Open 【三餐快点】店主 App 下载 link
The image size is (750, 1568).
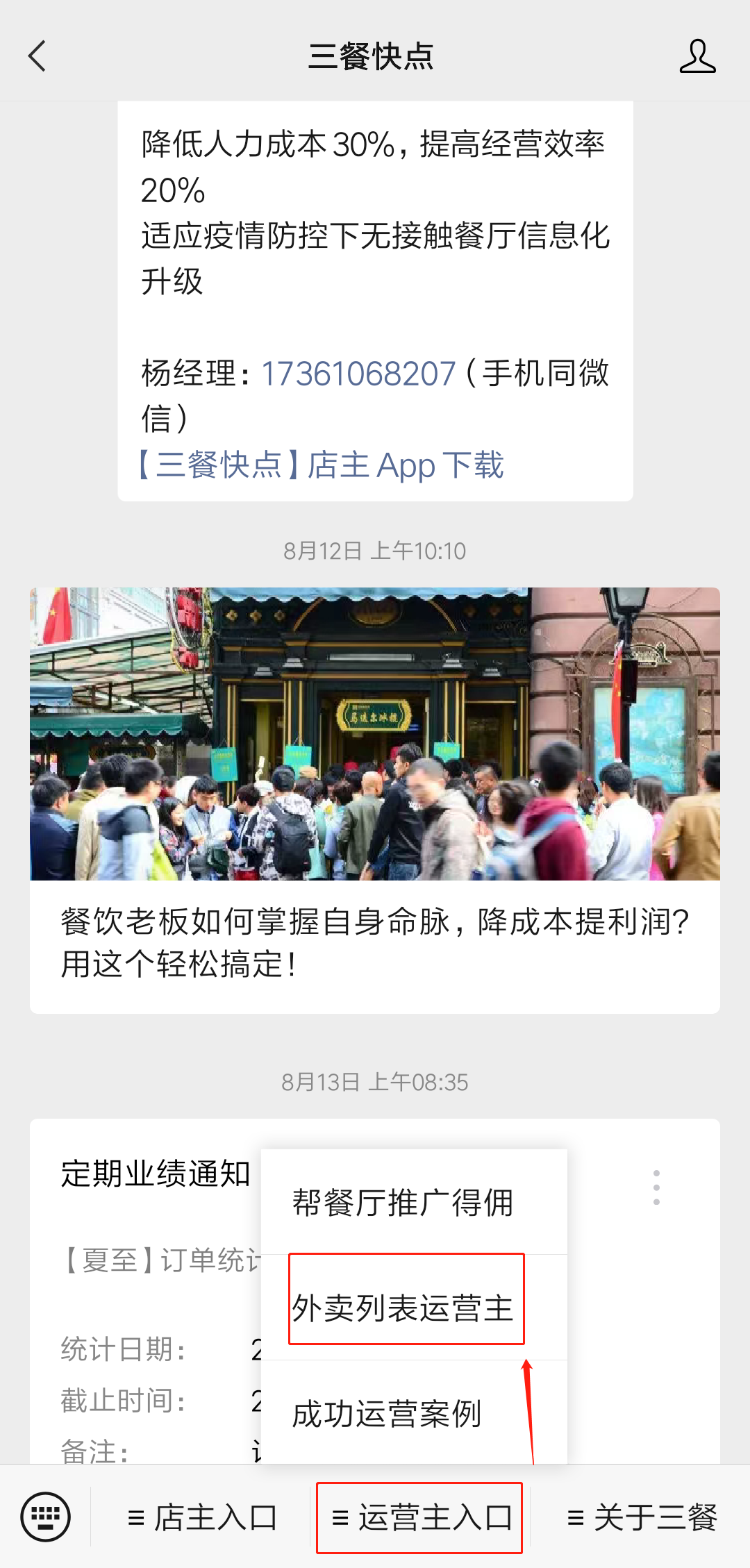[x=322, y=465]
